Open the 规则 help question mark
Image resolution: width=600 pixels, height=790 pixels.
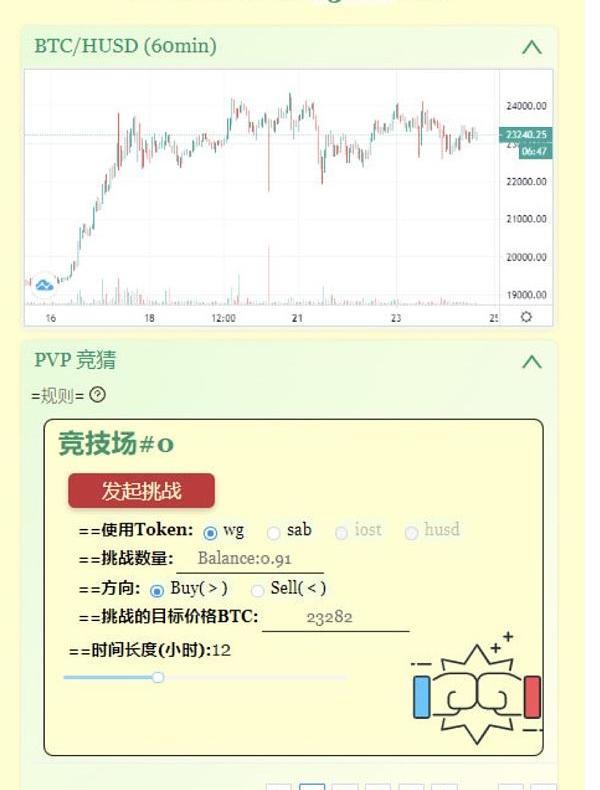[97, 395]
